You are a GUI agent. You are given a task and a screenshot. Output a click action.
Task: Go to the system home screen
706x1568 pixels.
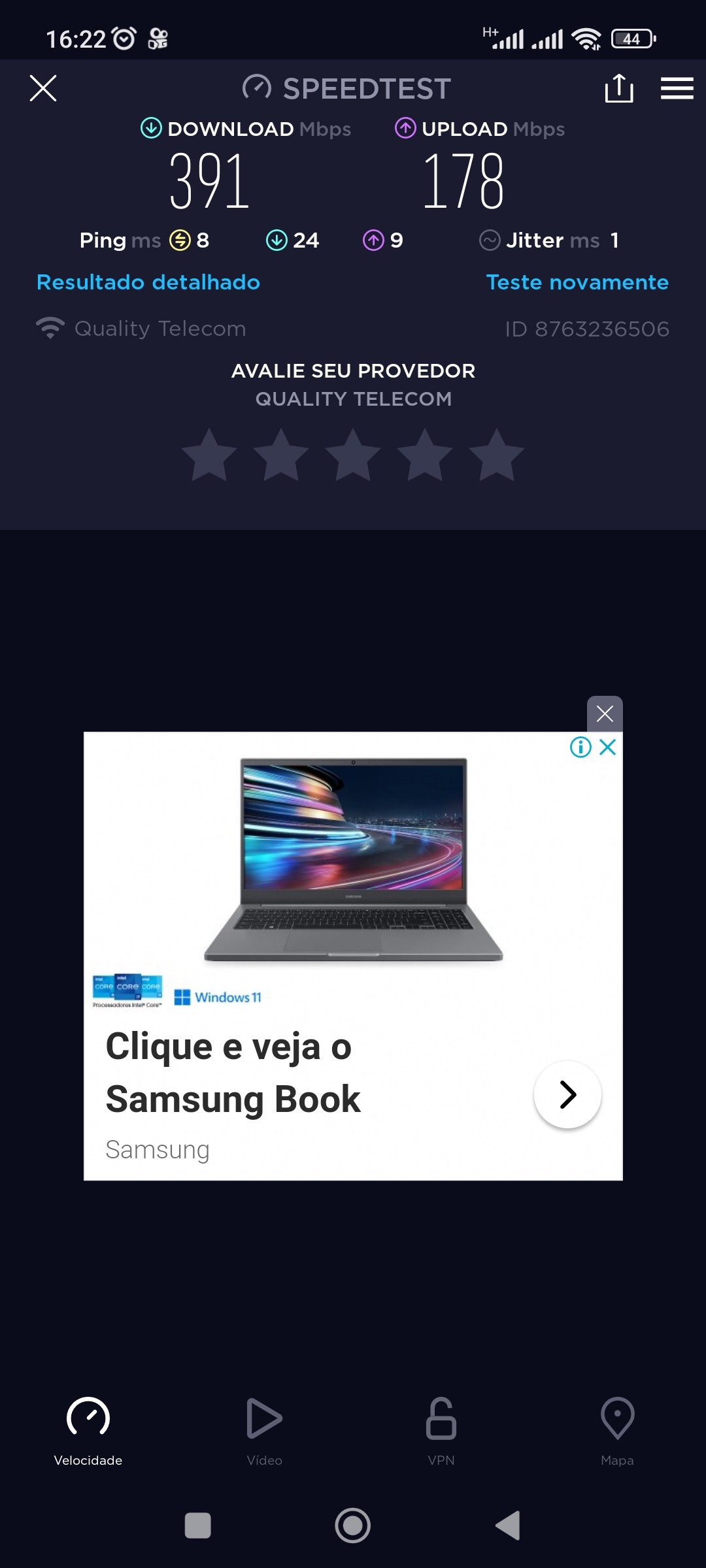[353, 1526]
